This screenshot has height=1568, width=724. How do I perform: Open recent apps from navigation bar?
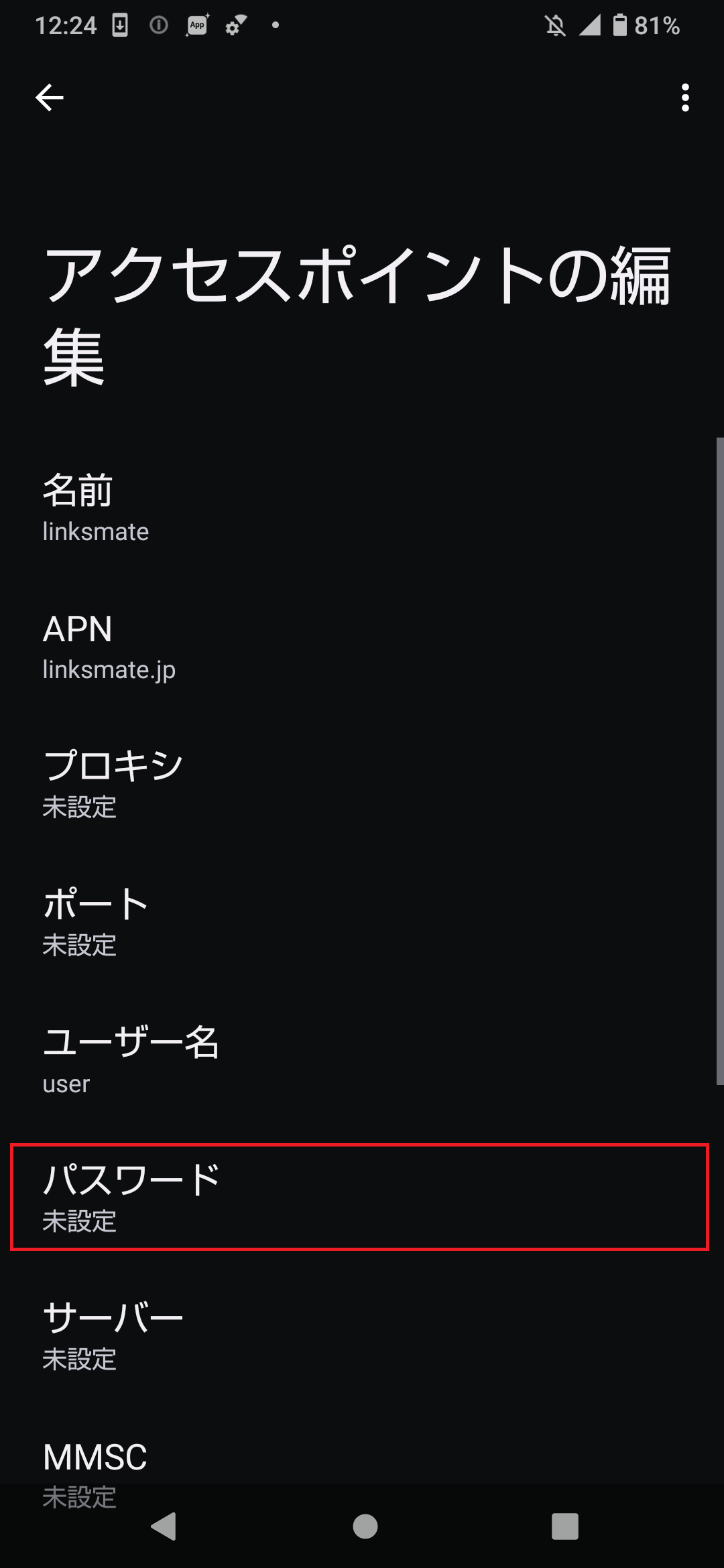pos(564,1526)
